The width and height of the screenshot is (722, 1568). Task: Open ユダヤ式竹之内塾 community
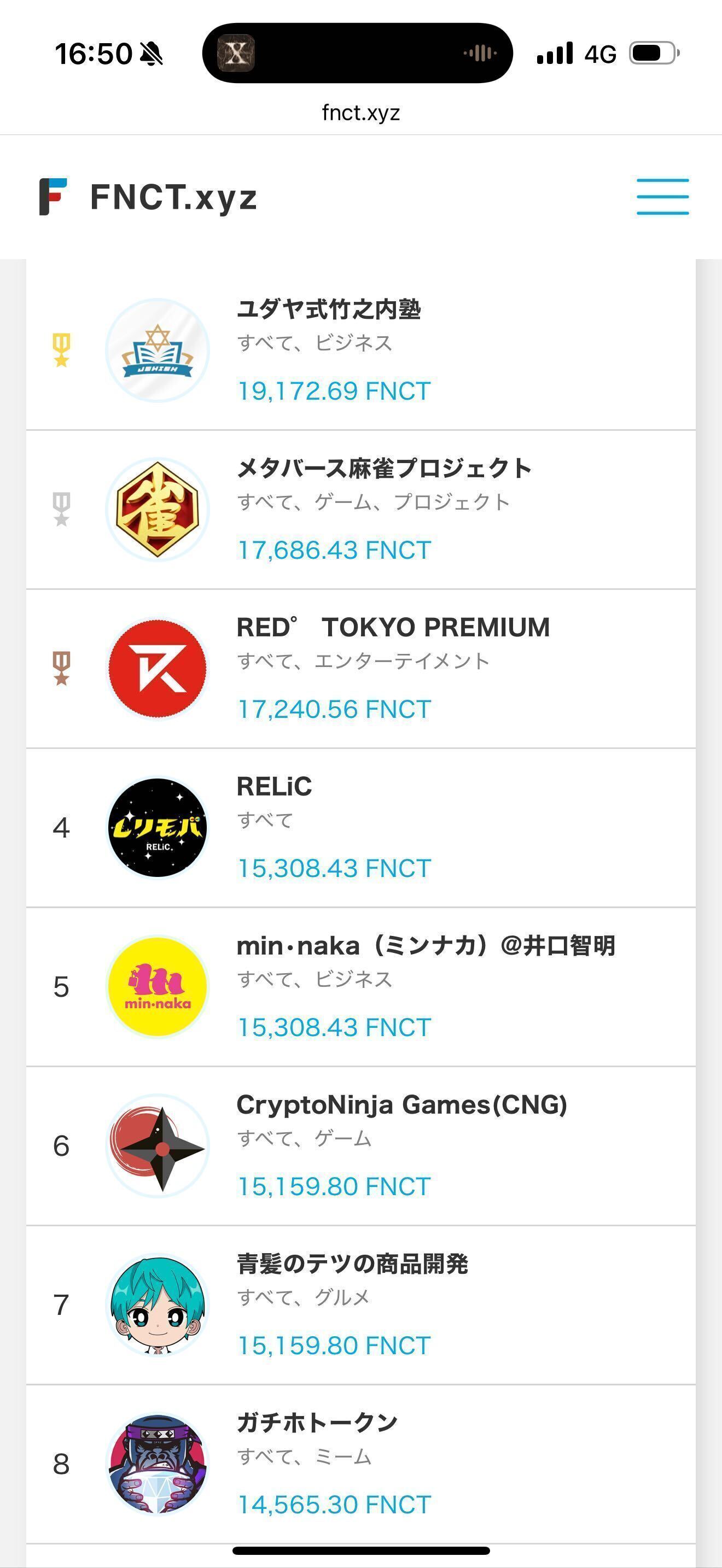point(361,350)
